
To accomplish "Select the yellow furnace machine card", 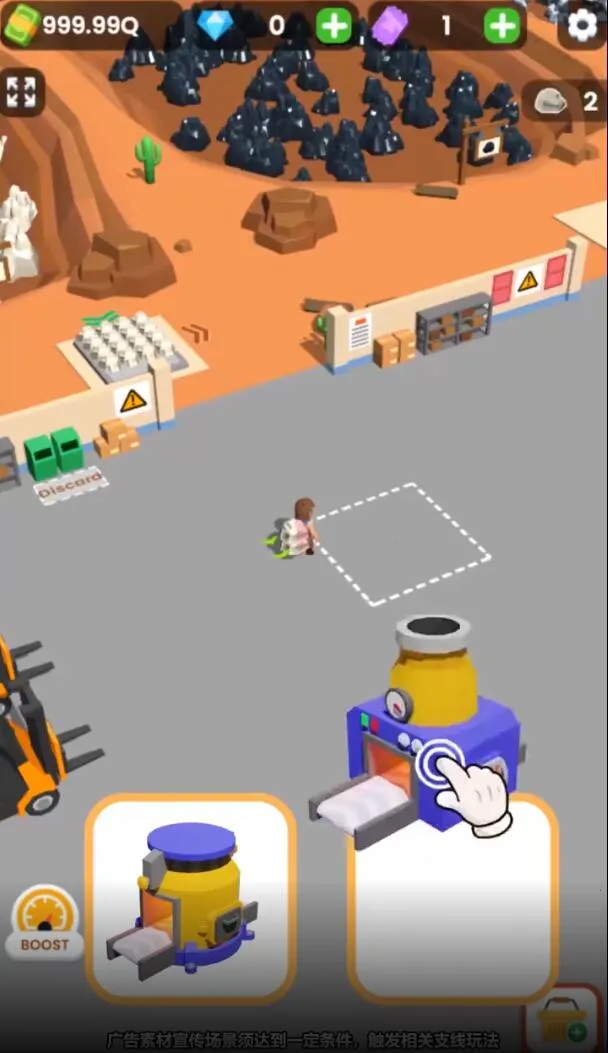I will [190, 897].
